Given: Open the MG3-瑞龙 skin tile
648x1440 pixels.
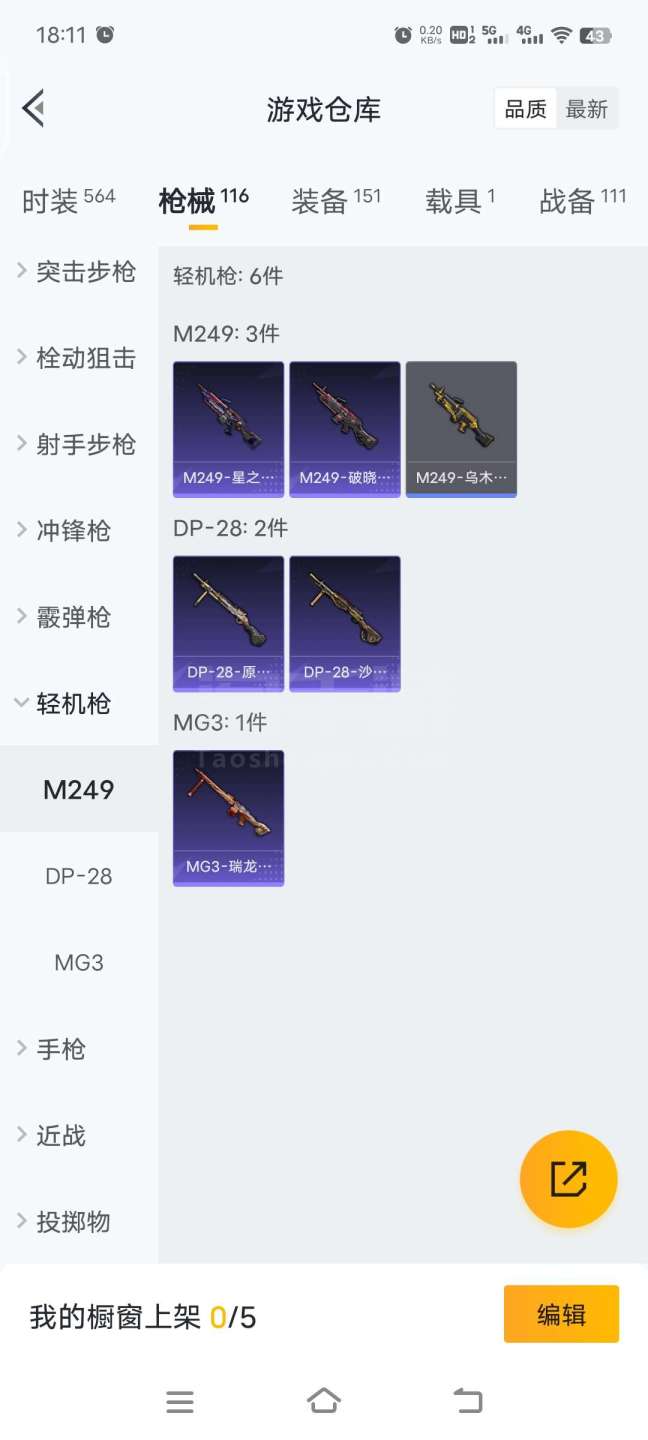Looking at the screenshot, I should click(x=228, y=818).
